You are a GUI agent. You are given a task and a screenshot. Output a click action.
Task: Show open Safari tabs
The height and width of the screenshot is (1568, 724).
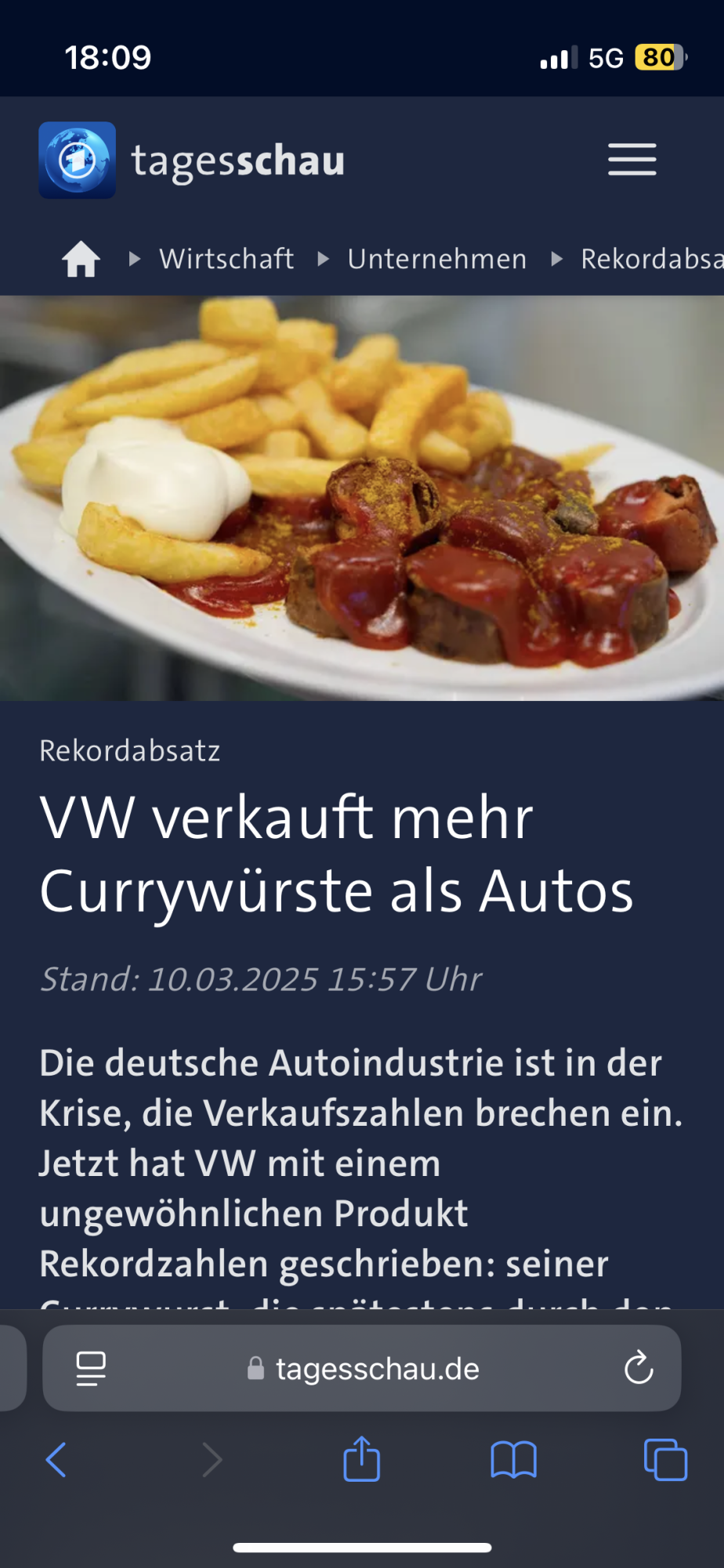point(665,1460)
